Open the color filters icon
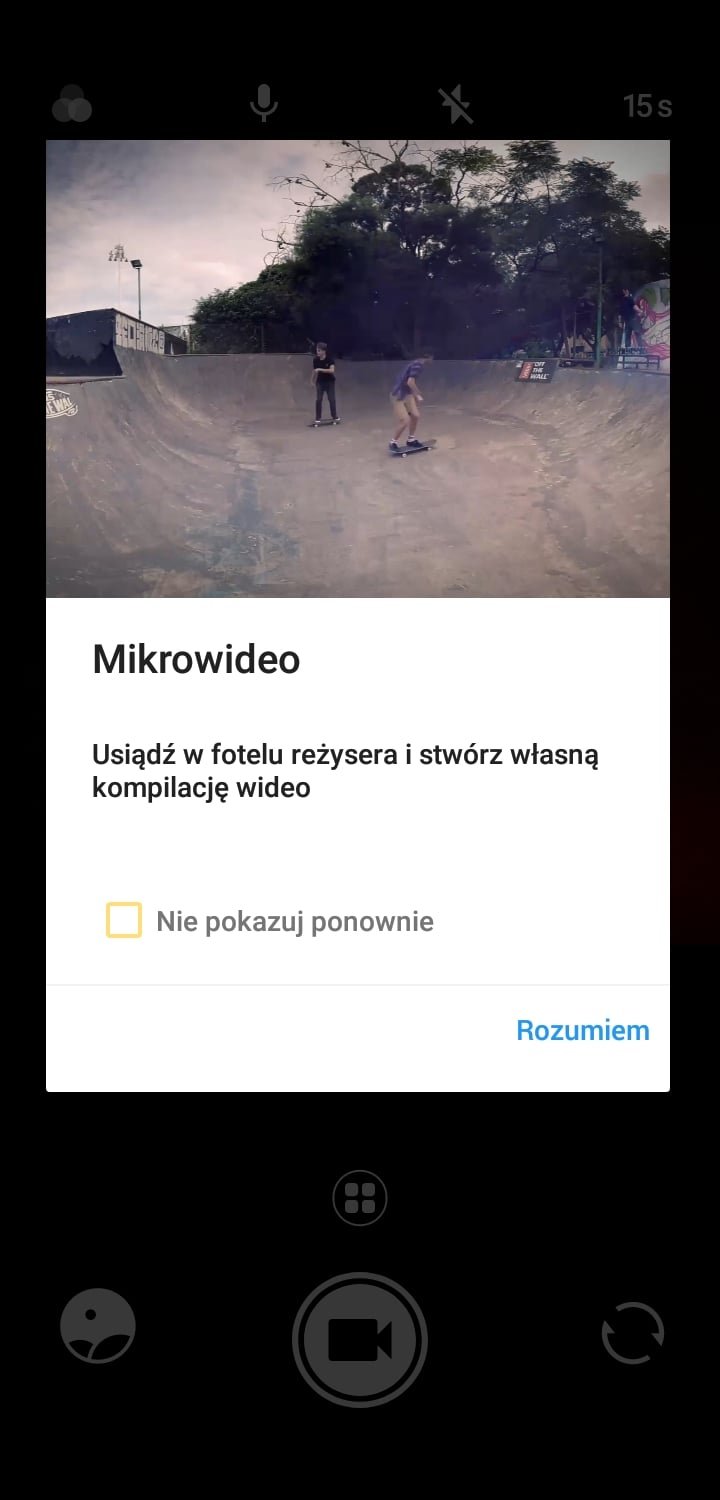This screenshot has width=720, height=1500. [x=72, y=104]
